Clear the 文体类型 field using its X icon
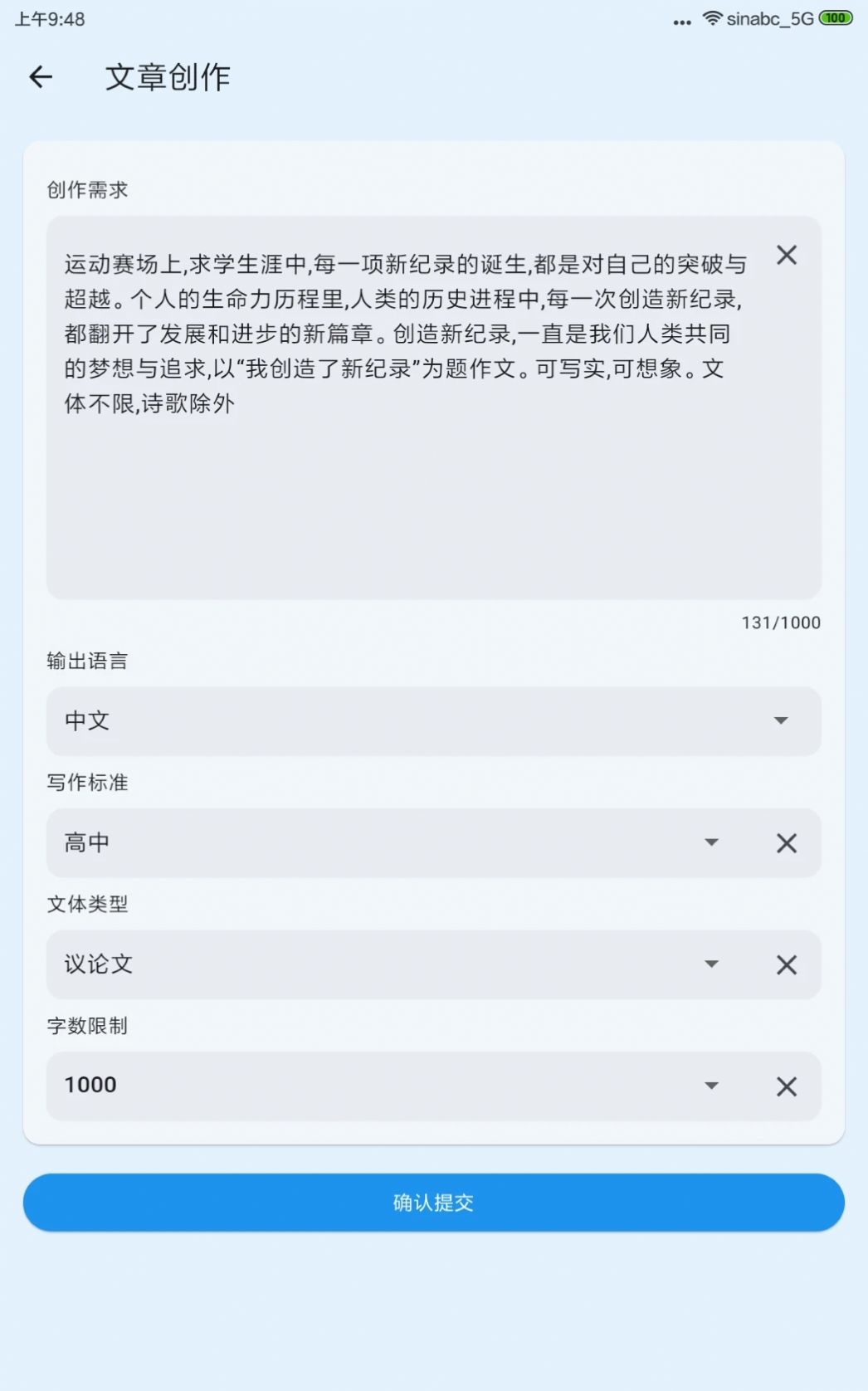 coord(787,964)
